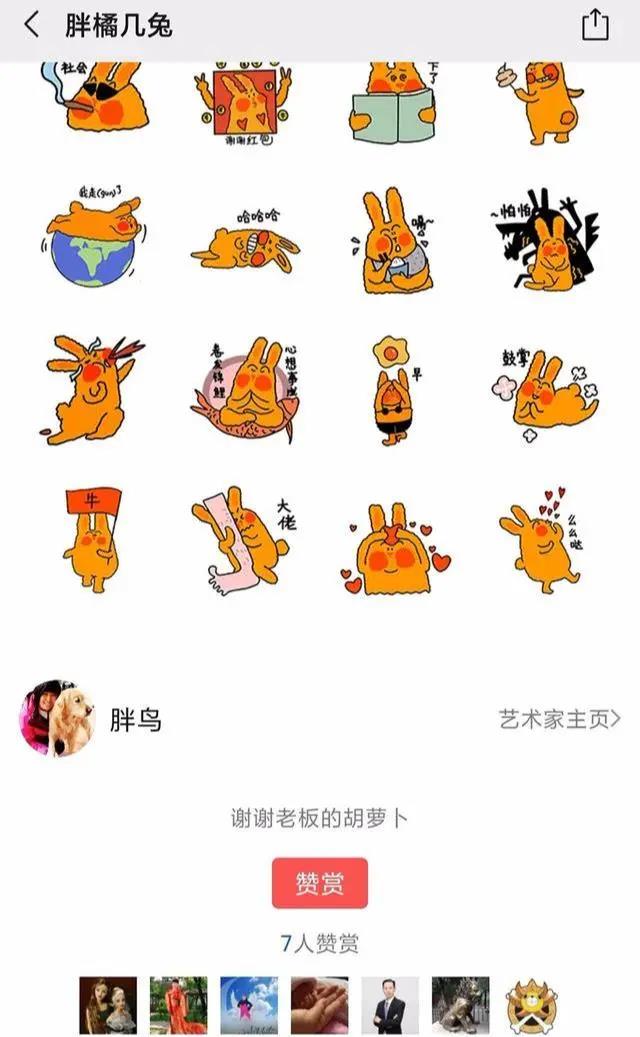Preview the 怕怕 scared rabbit sticker
Screen dimensions: 640x1037
544,240
